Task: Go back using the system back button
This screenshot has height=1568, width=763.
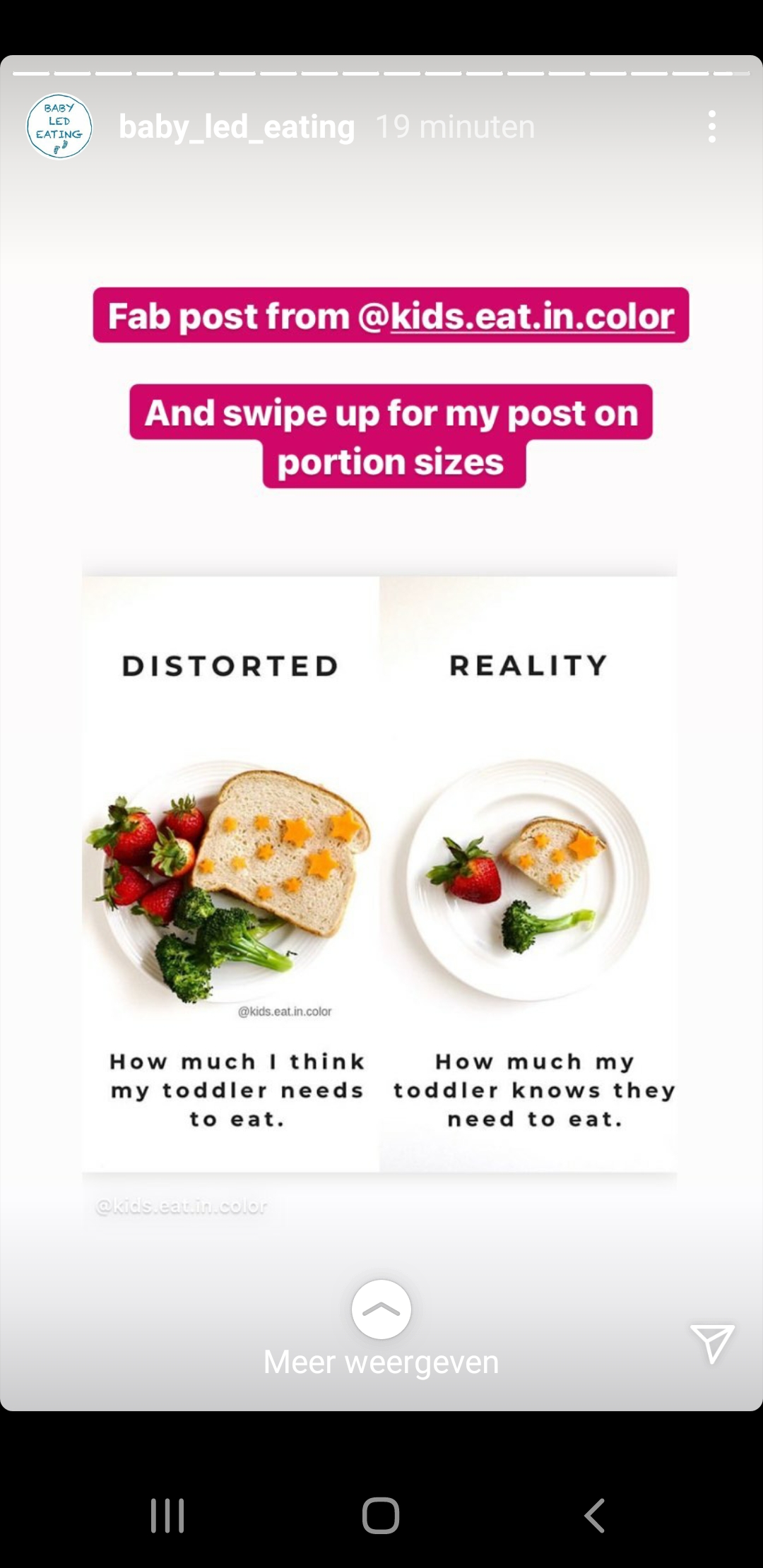Action: click(x=595, y=1516)
